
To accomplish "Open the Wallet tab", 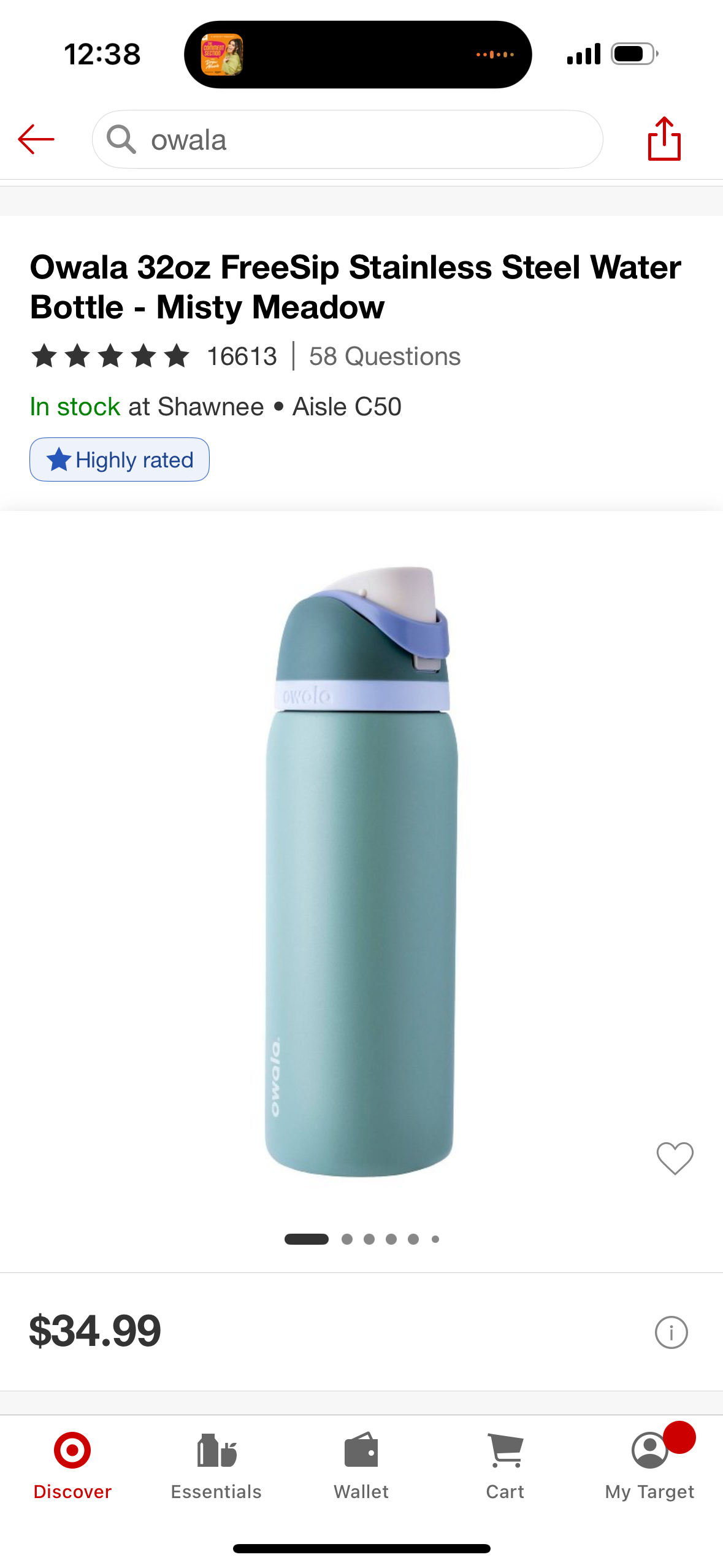I will (x=361, y=1466).
